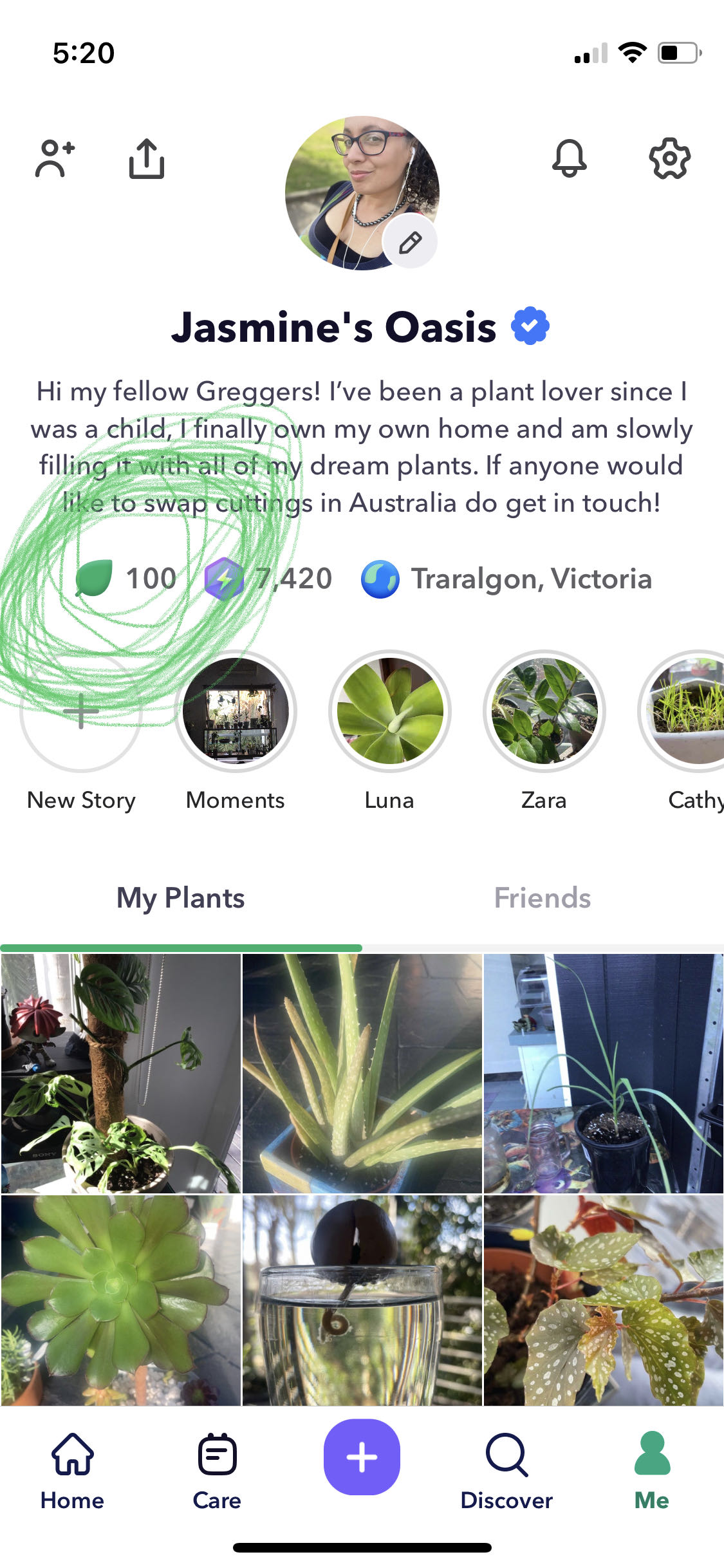Screen dimensions: 724x1568
Task: Switch to the Friends tab
Action: [x=542, y=898]
